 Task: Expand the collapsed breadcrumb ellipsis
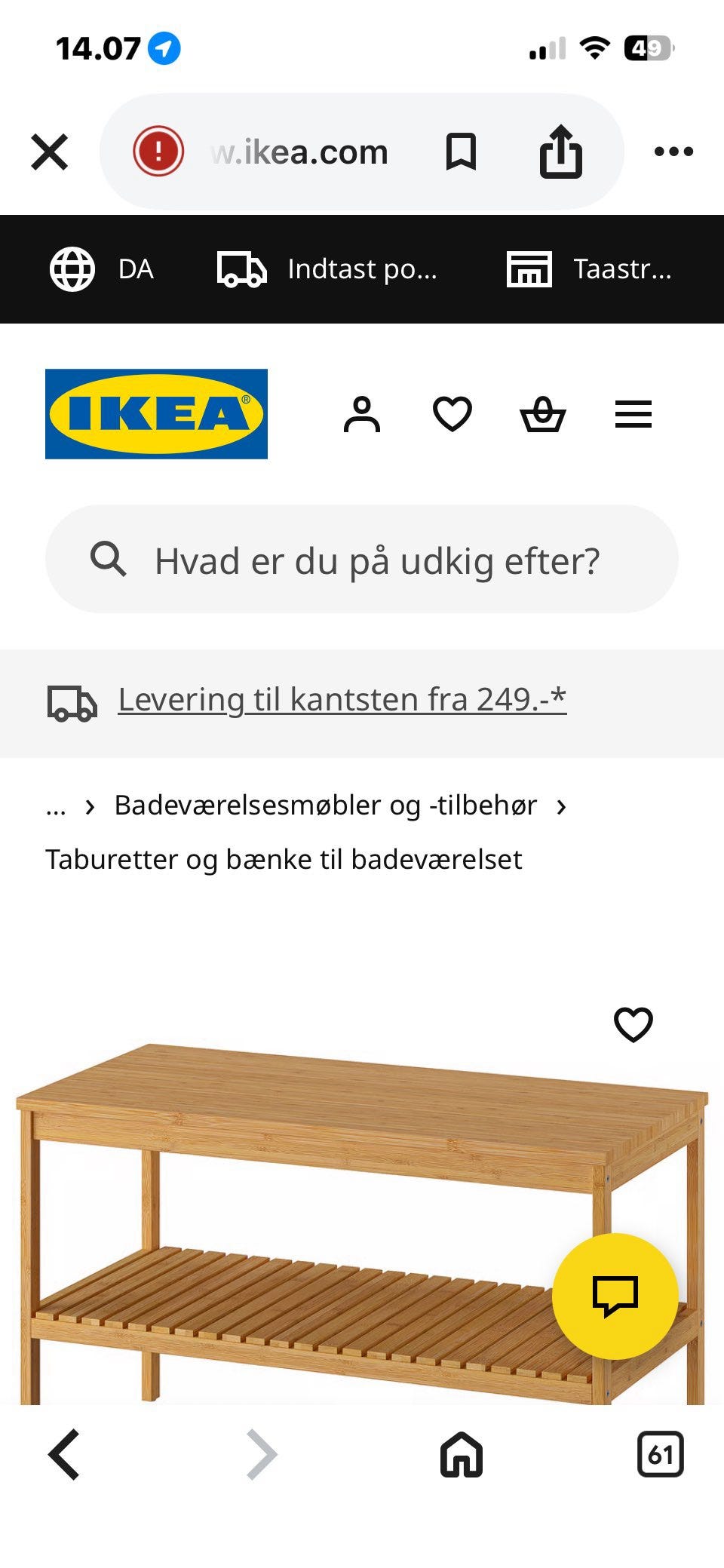[x=56, y=805]
